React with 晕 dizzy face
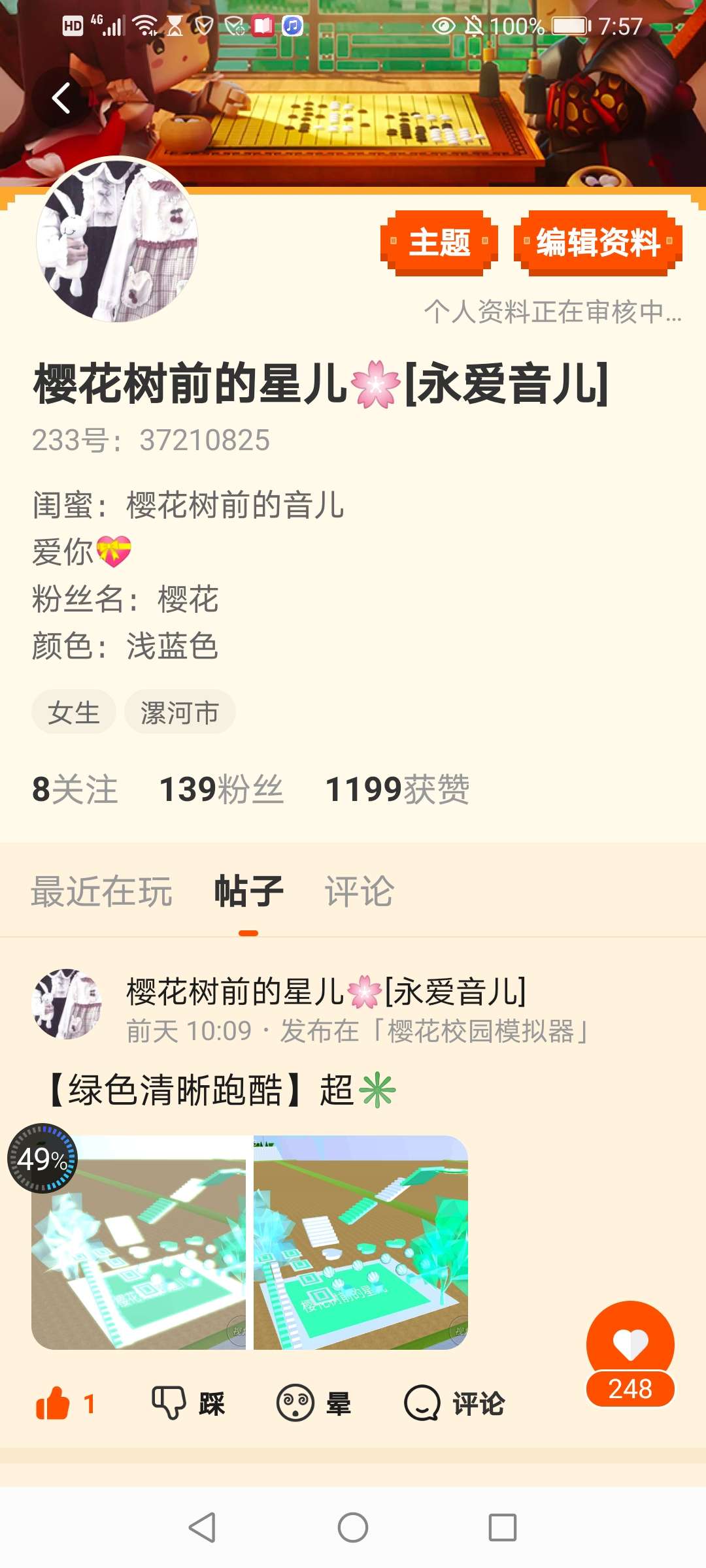The height and width of the screenshot is (1568, 706). click(x=314, y=1403)
